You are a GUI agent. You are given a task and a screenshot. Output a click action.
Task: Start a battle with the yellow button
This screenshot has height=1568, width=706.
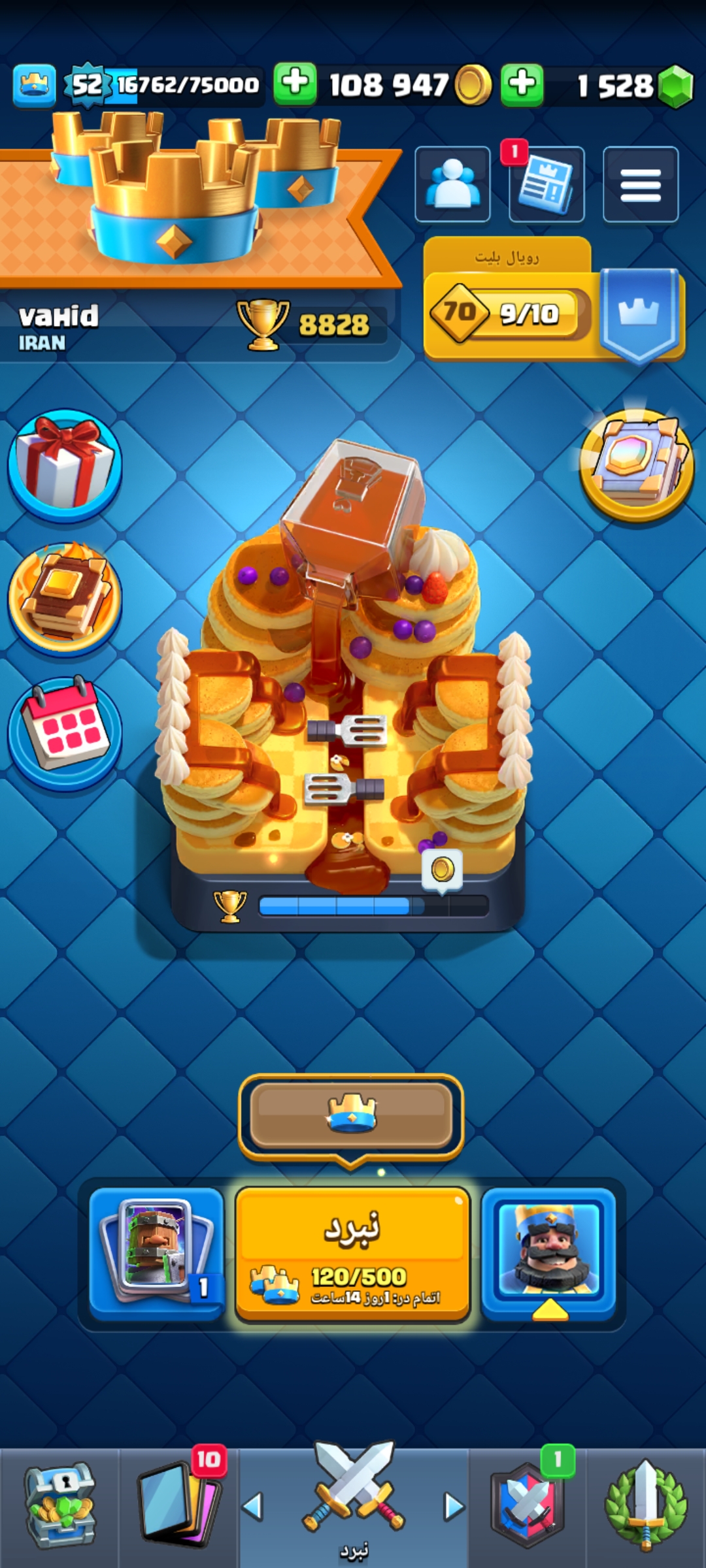click(x=352, y=1254)
